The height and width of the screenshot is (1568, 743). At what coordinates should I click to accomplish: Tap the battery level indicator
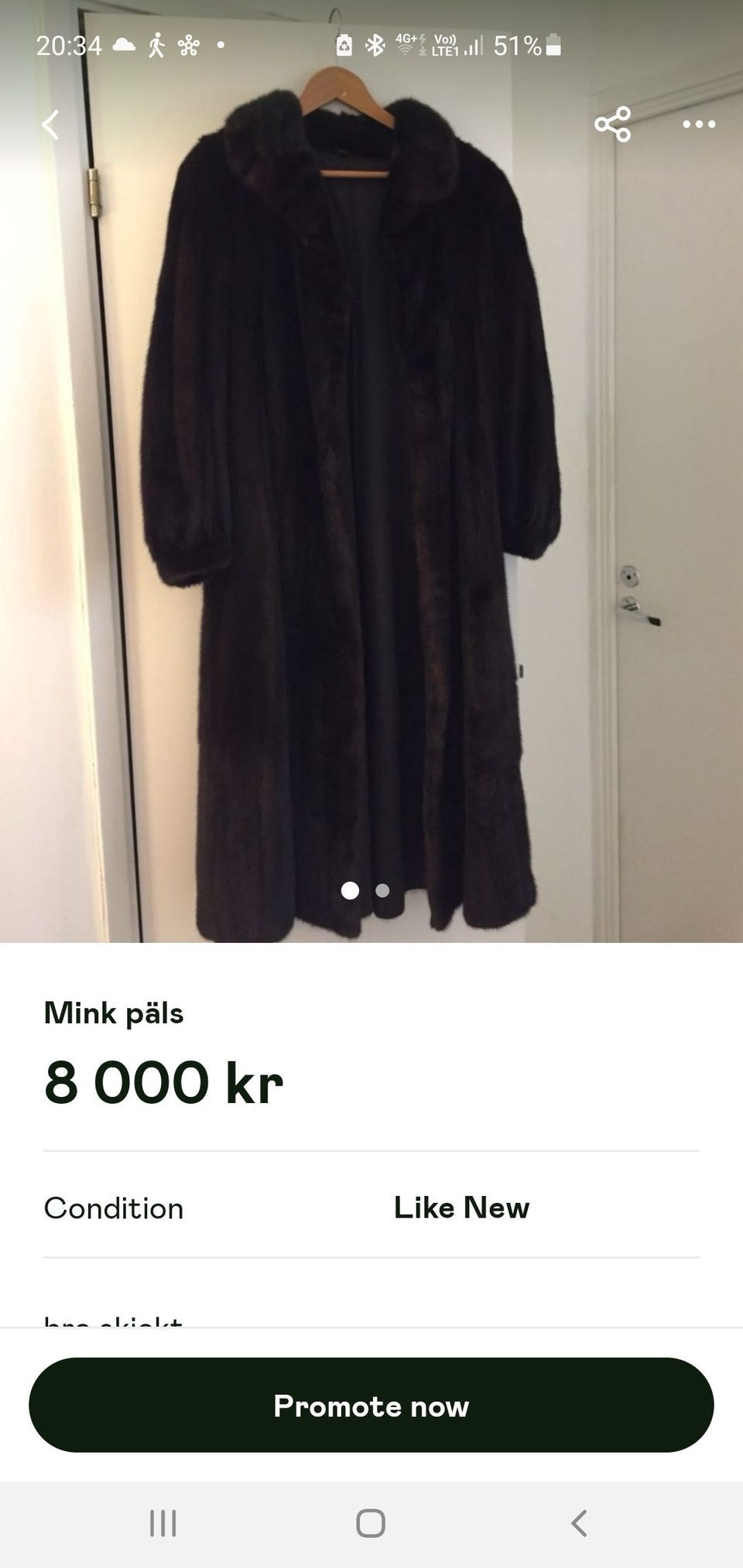click(554, 46)
